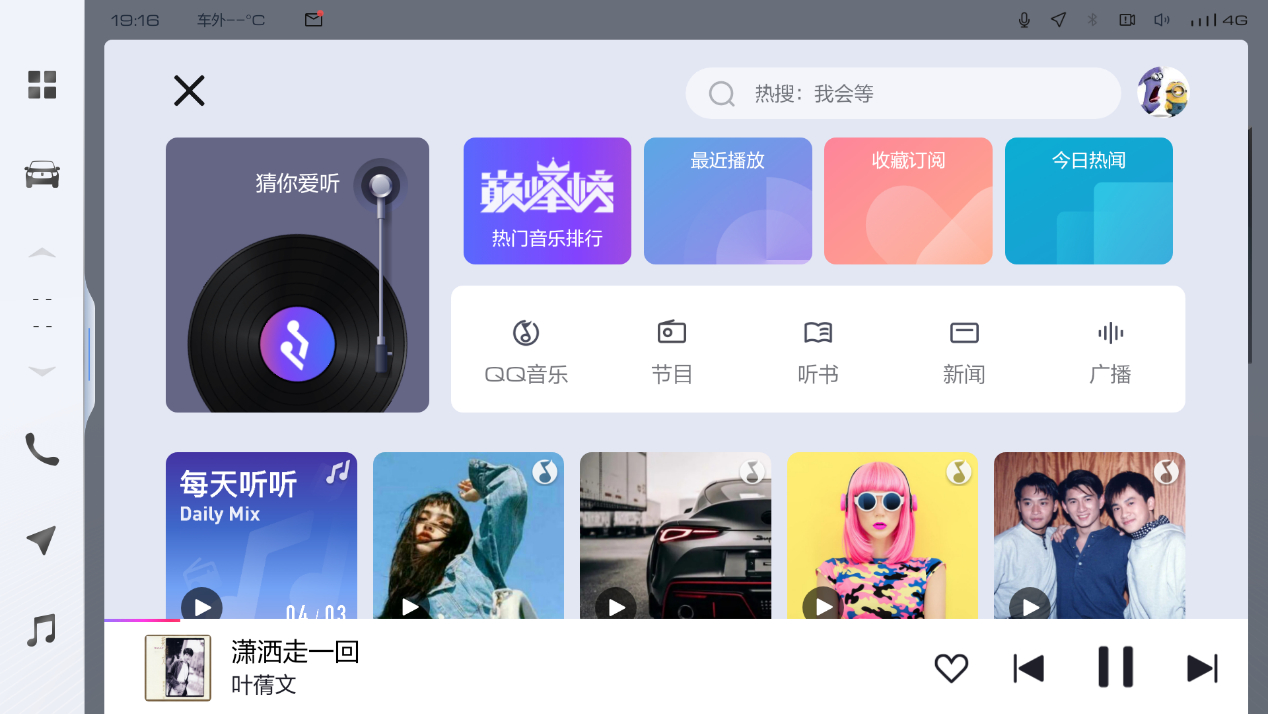Tap the search box with hot search
Viewport: 1268px width, 714px height.
pyautogui.click(x=902, y=94)
